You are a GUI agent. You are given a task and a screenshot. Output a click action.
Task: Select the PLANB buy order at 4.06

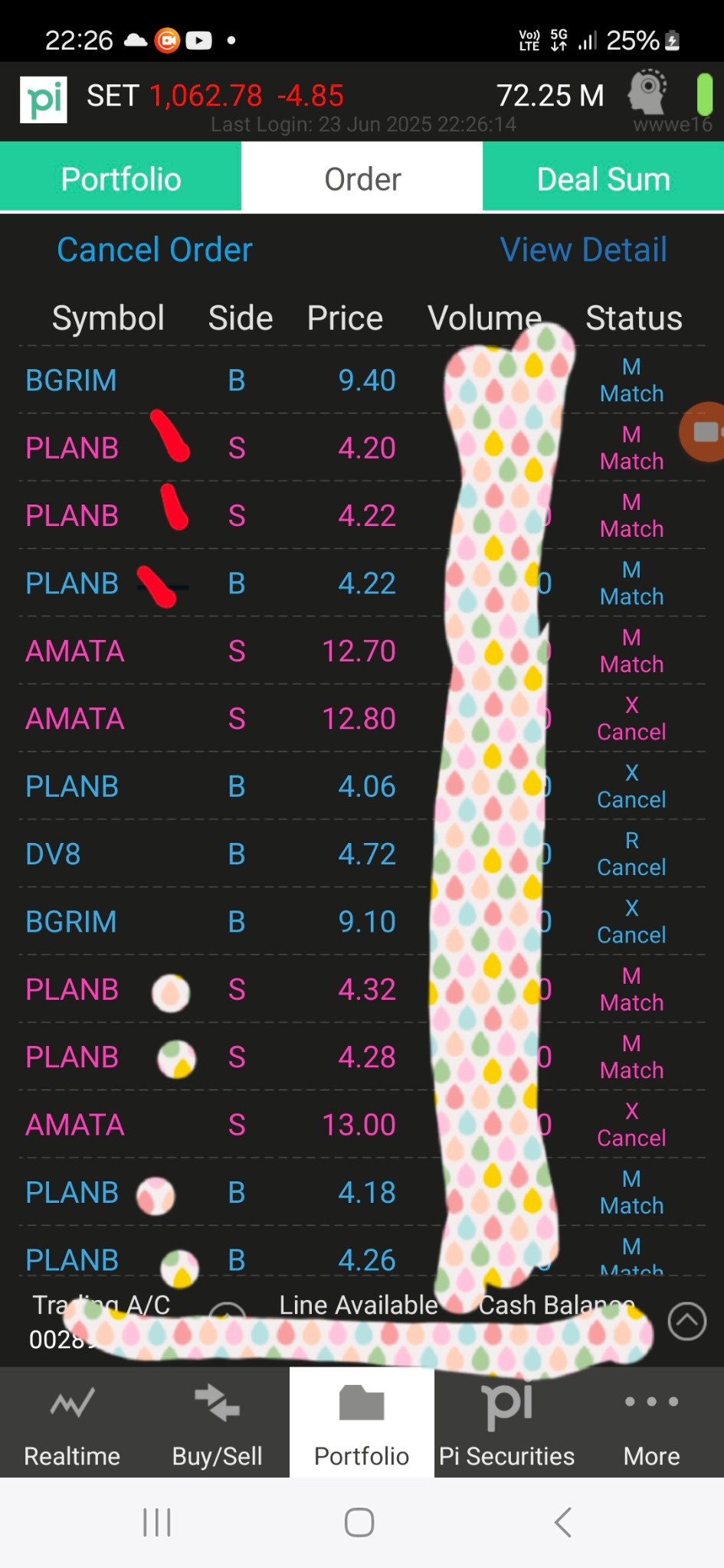tap(362, 786)
